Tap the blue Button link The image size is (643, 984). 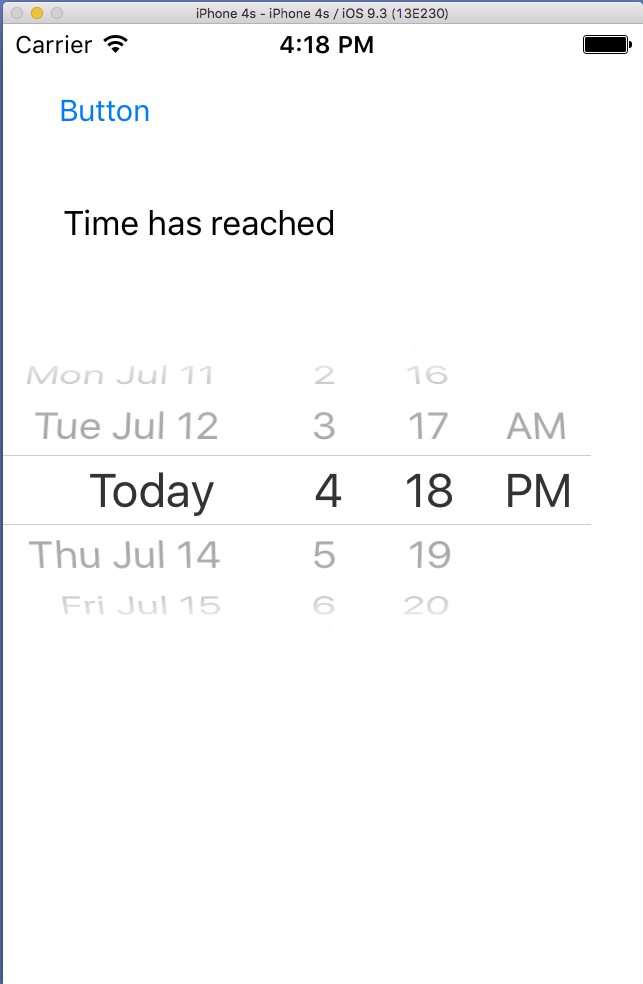(x=105, y=111)
